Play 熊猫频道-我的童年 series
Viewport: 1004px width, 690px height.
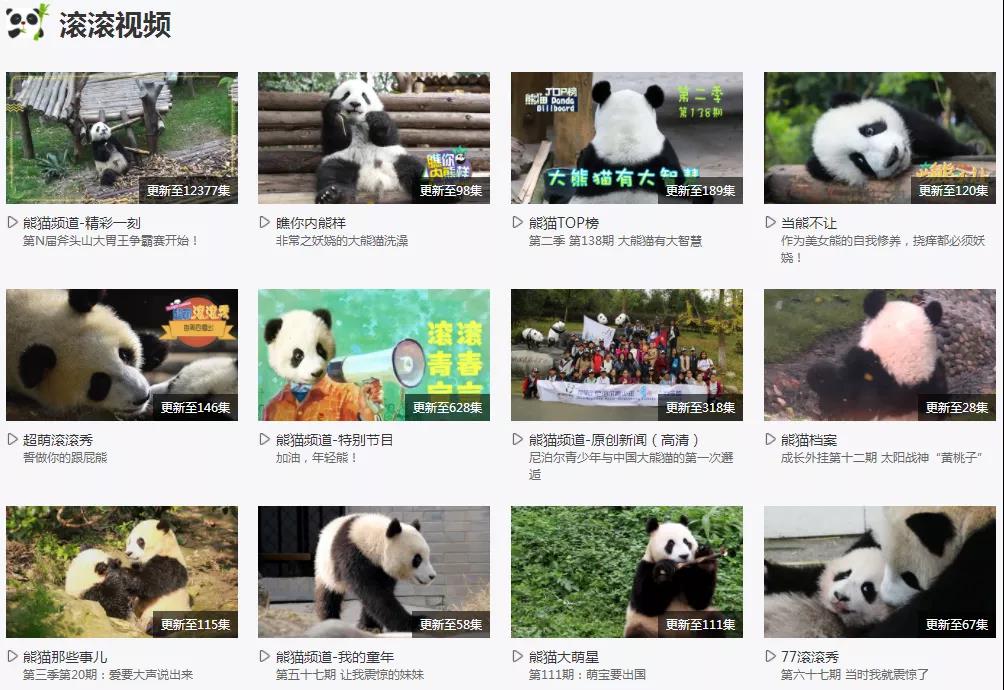(373, 572)
